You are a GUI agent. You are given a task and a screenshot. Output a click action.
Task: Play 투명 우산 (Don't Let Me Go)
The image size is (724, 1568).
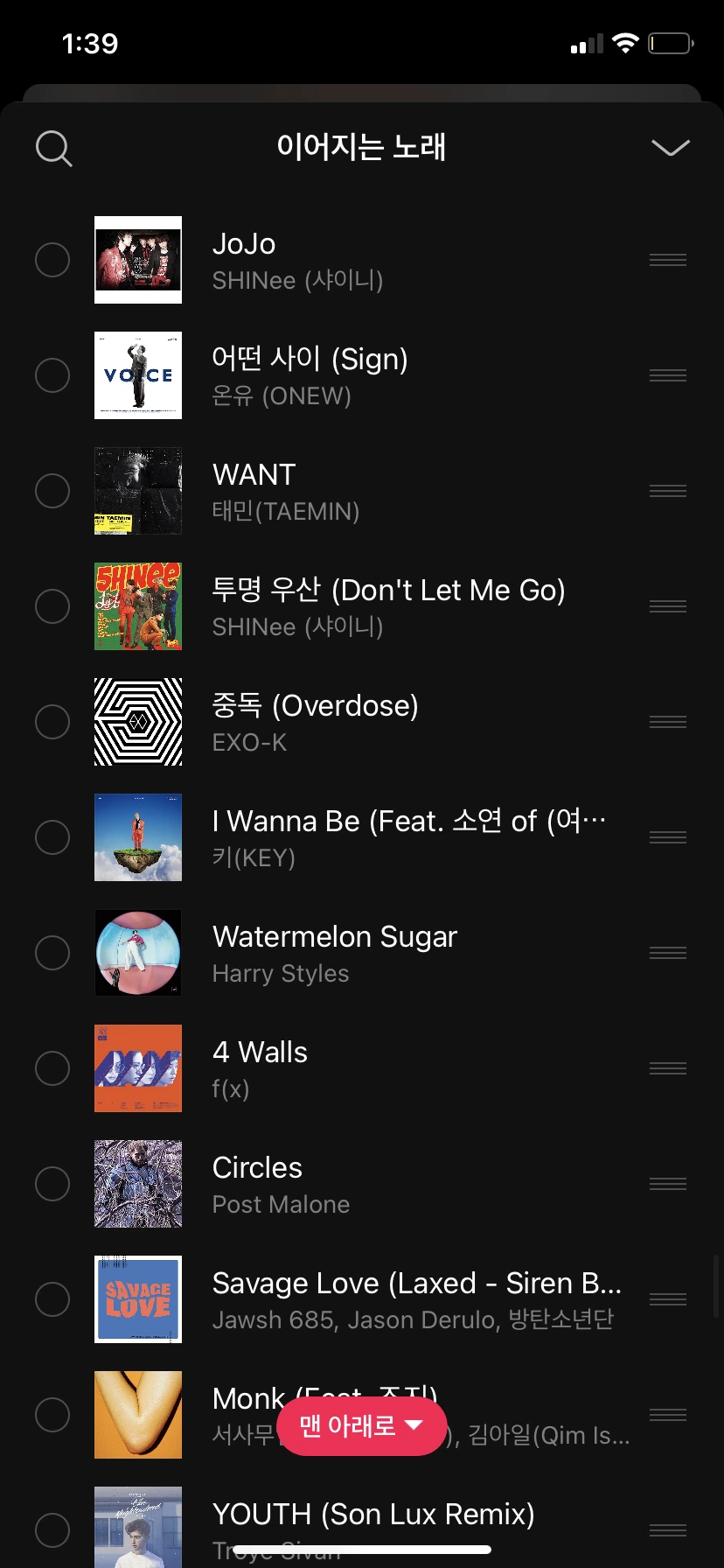tap(388, 605)
